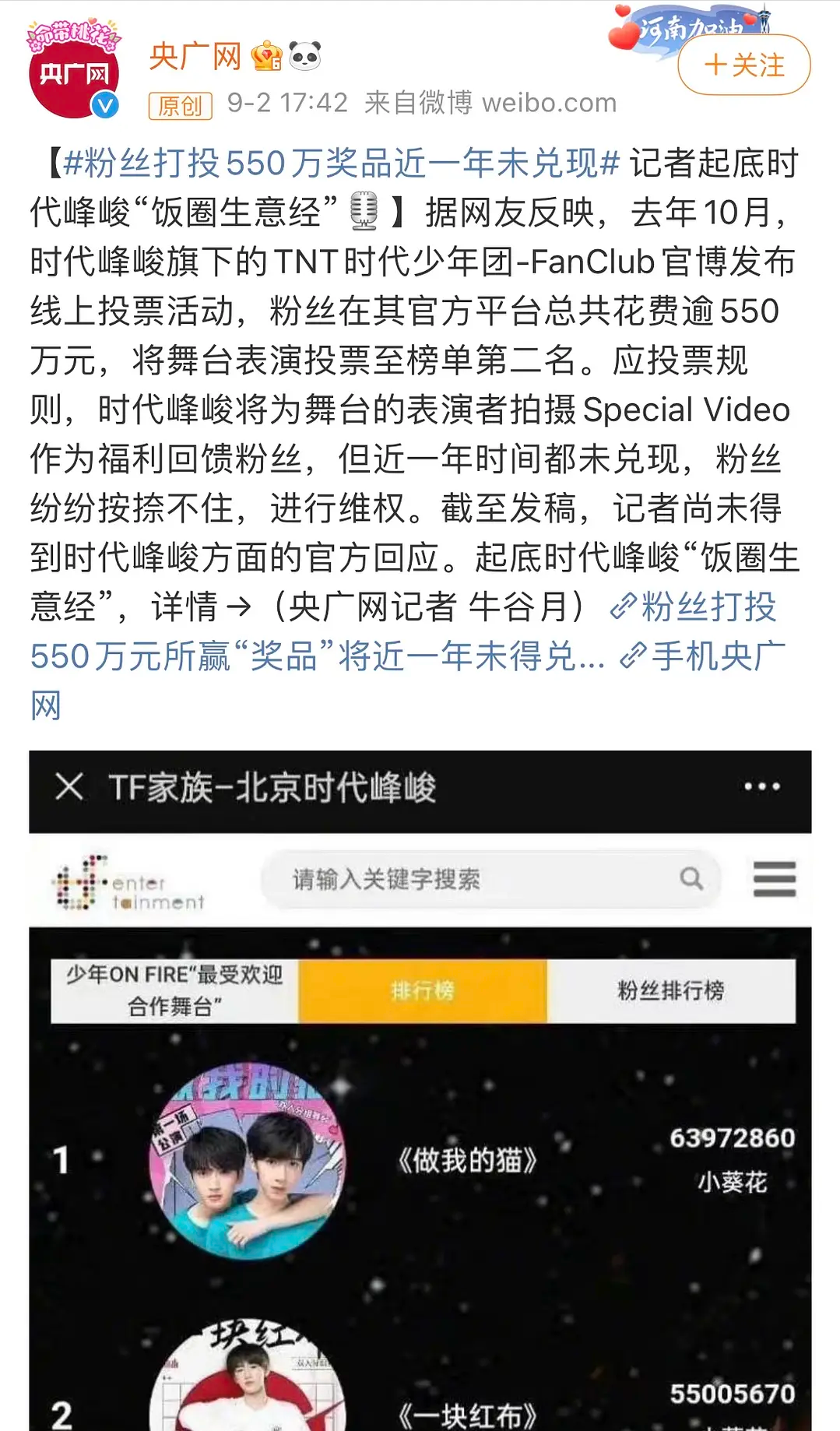Open the 手机央广网 link
This screenshot has height=1431, width=840.
click(716, 656)
